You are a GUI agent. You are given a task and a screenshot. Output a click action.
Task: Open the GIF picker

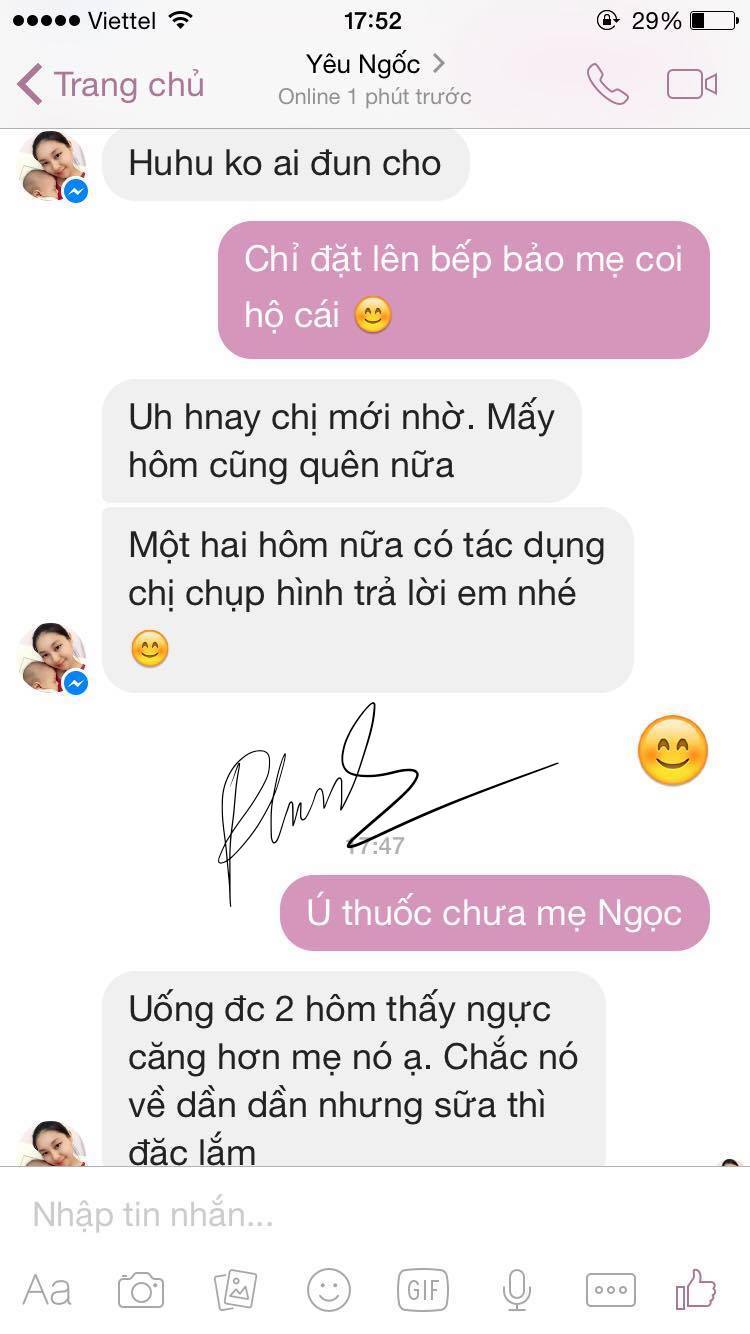pos(422,1290)
